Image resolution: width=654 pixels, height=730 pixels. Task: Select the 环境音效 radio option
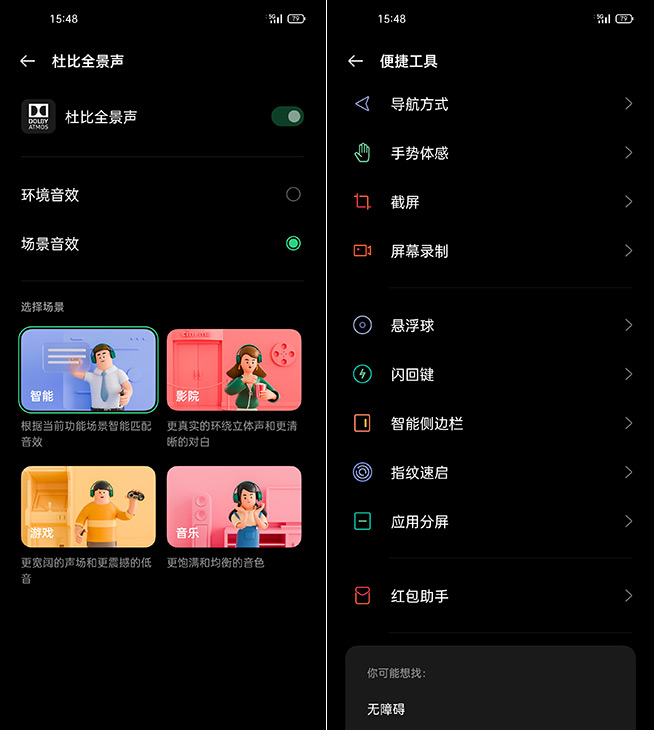[293, 195]
